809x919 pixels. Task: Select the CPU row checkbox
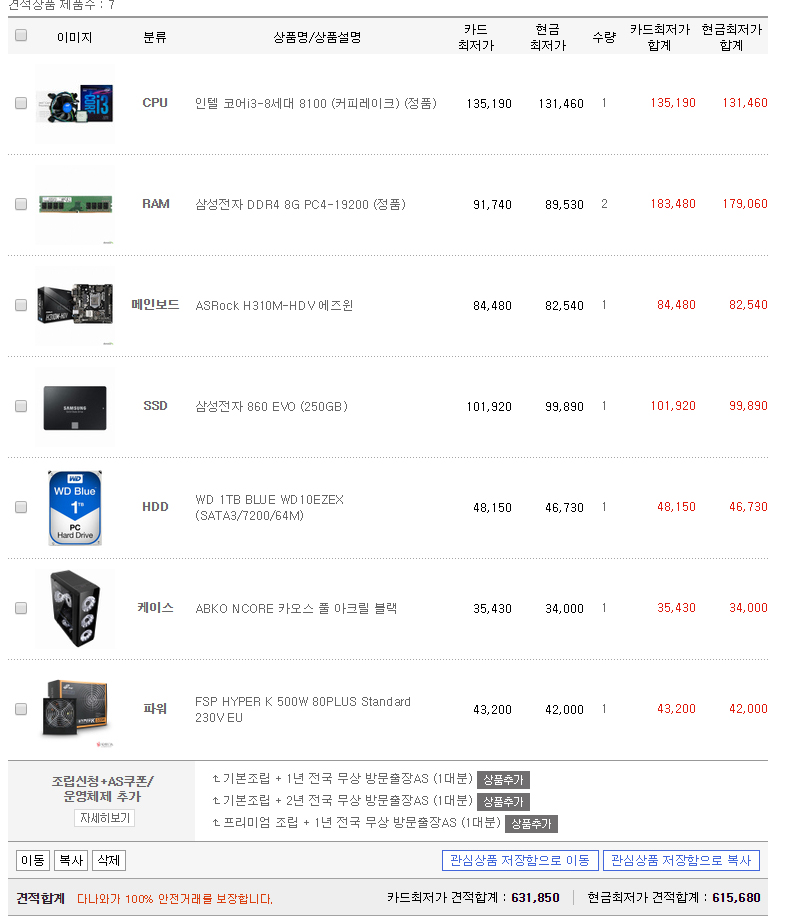coord(21,103)
